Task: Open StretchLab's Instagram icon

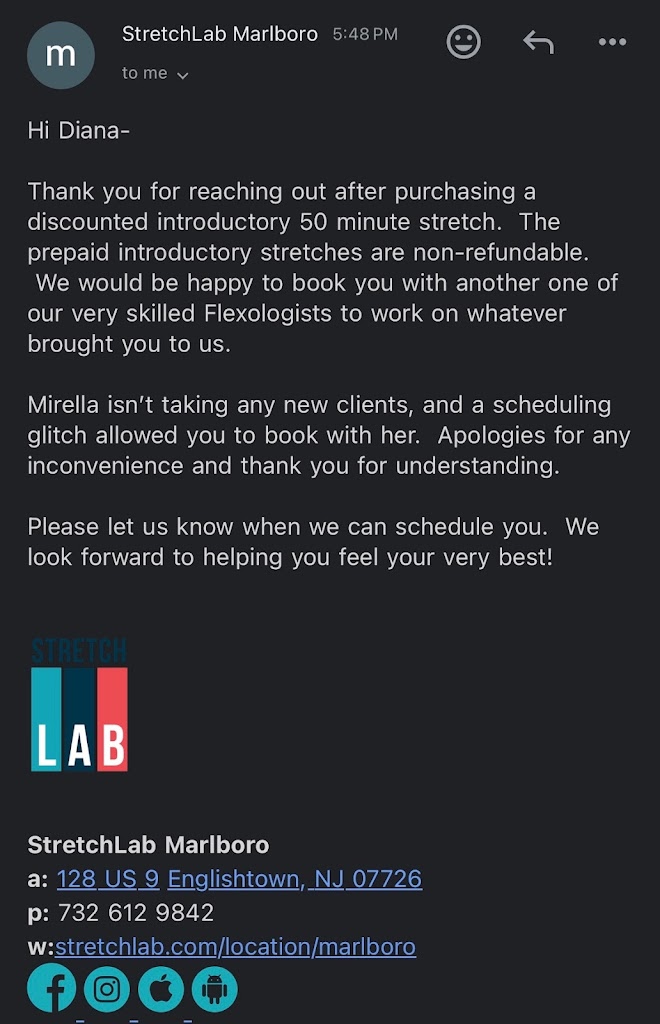Action: (106, 989)
